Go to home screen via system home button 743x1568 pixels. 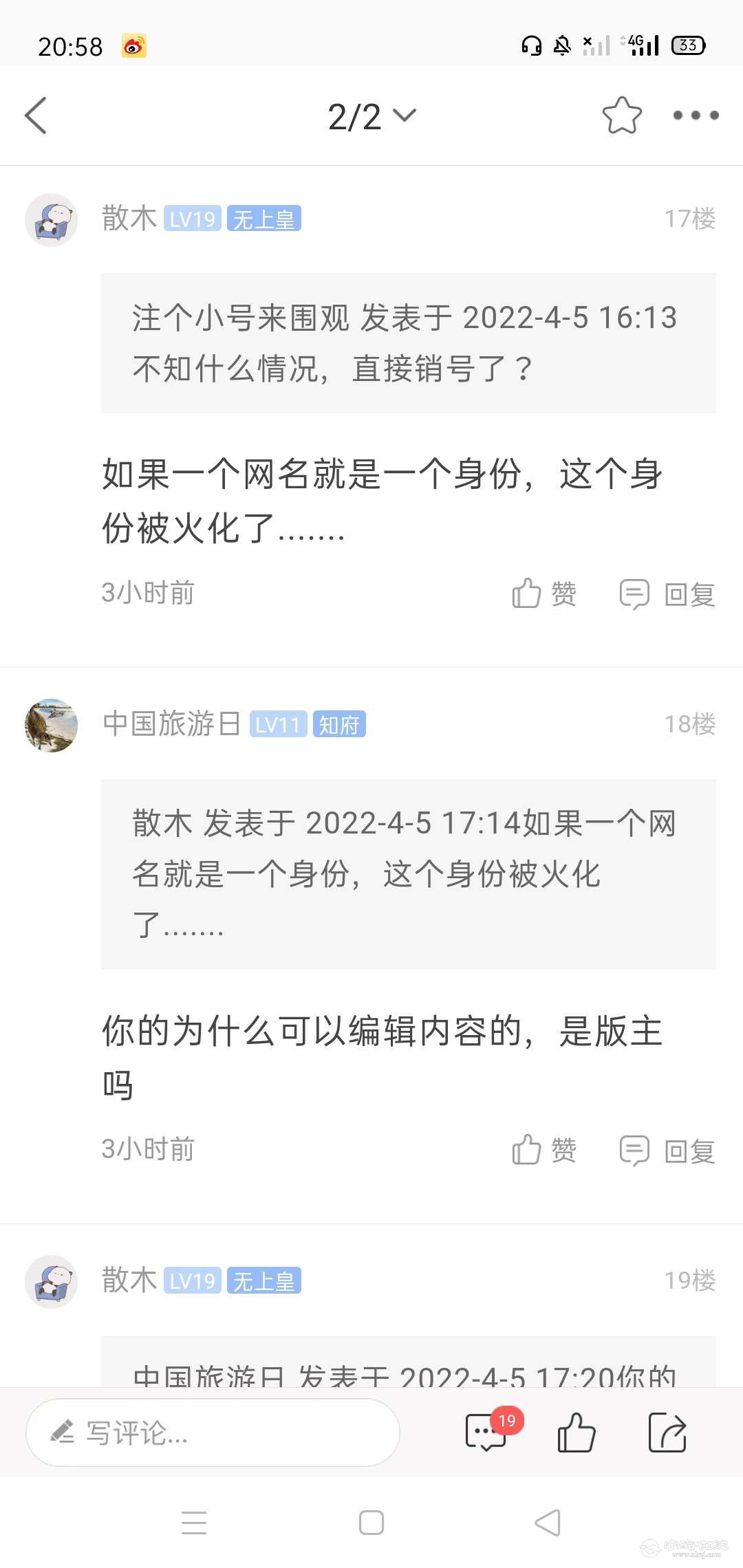[x=371, y=1523]
